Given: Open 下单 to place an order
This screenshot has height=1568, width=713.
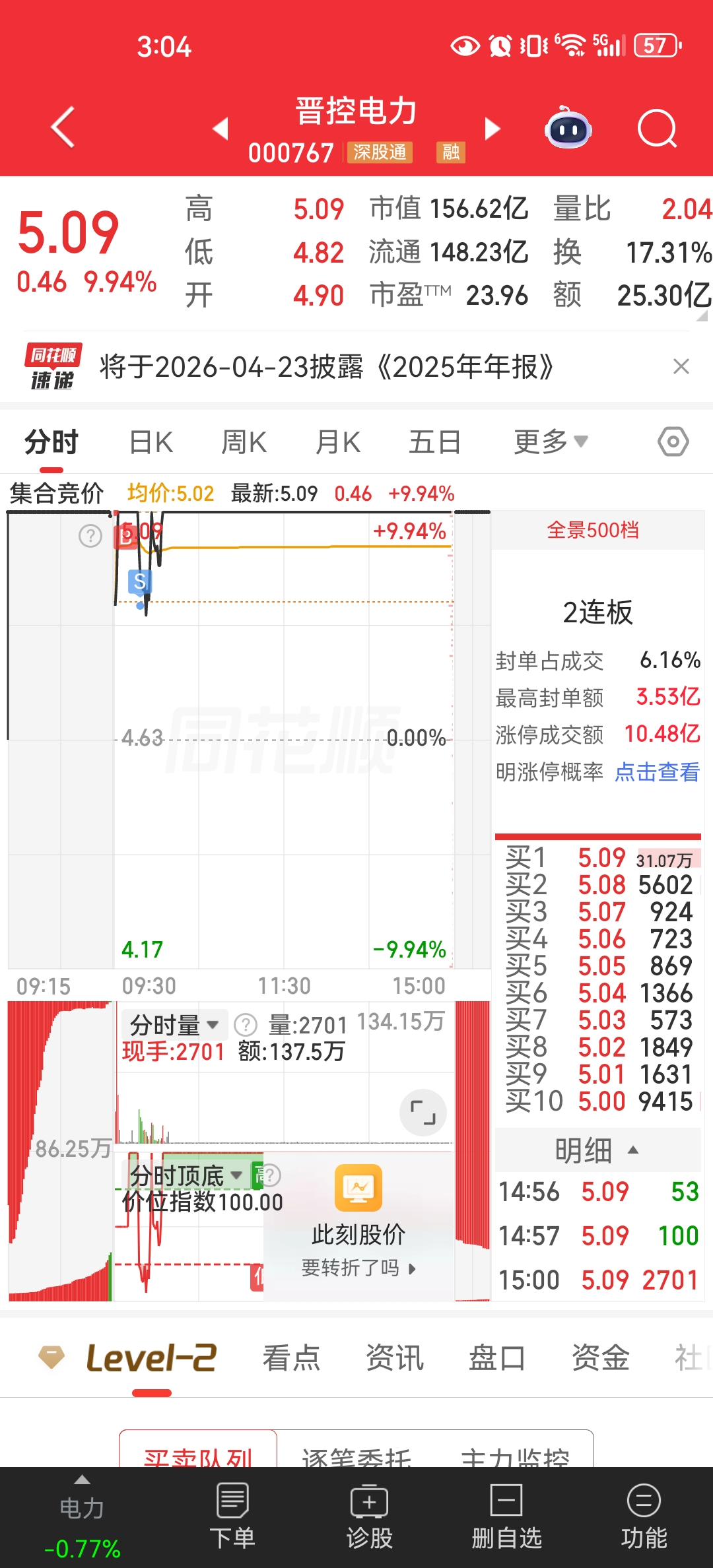Looking at the screenshot, I should click(232, 1517).
